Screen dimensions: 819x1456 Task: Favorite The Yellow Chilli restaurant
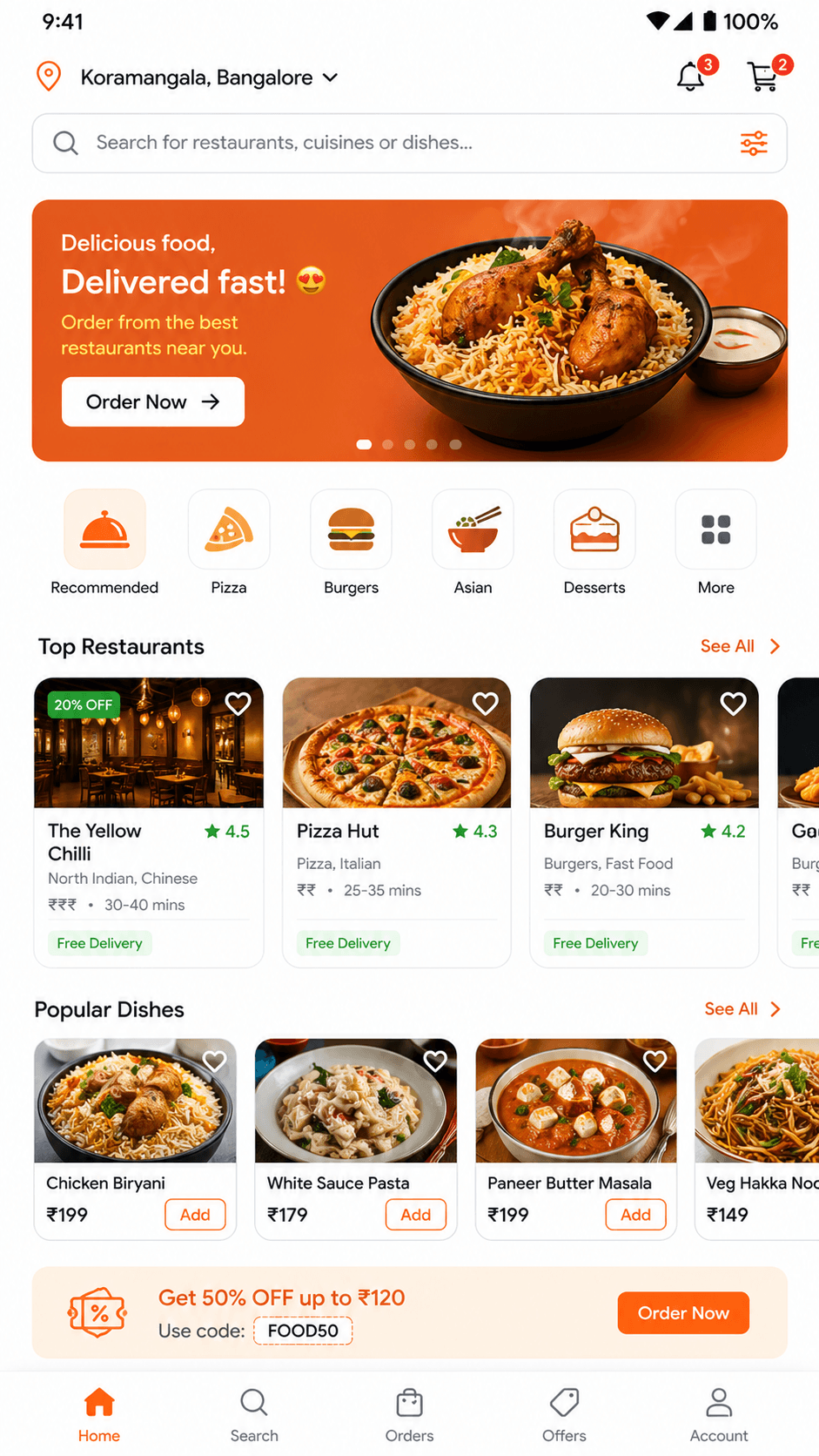[x=238, y=704]
